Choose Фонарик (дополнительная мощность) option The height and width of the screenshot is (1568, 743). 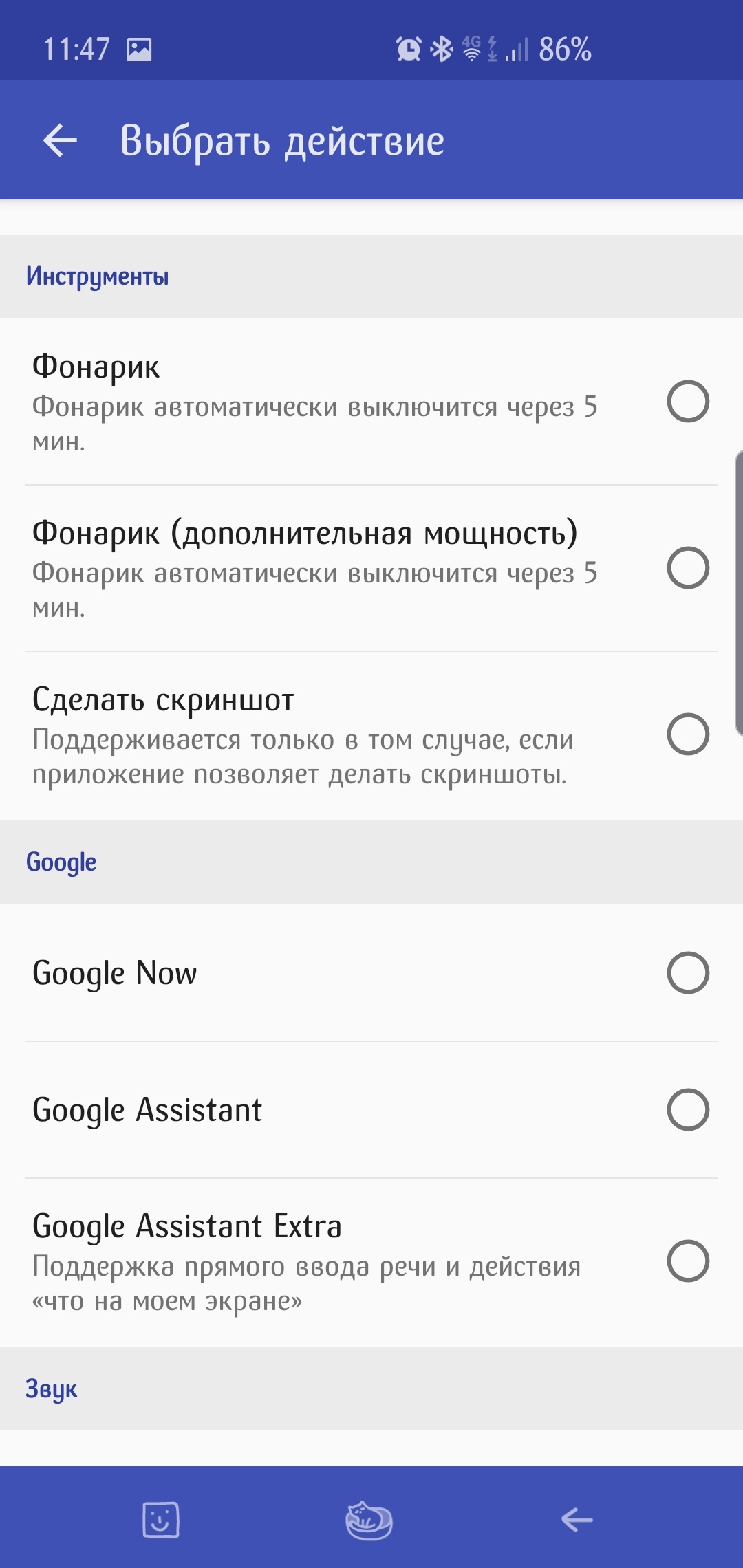(x=371, y=568)
